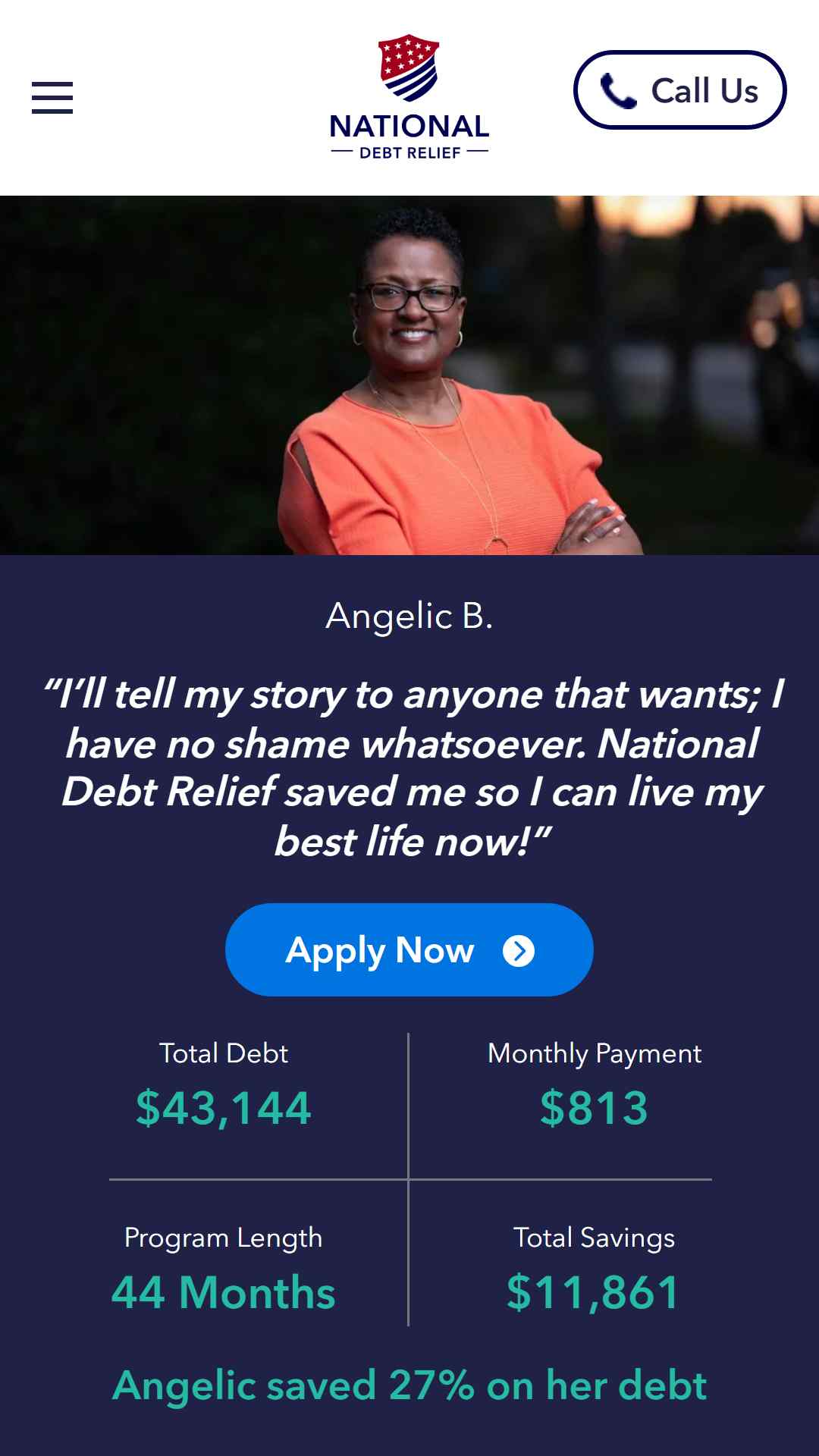This screenshot has width=819, height=1456.
Task: Tap the Apply Now button
Action: (409, 949)
